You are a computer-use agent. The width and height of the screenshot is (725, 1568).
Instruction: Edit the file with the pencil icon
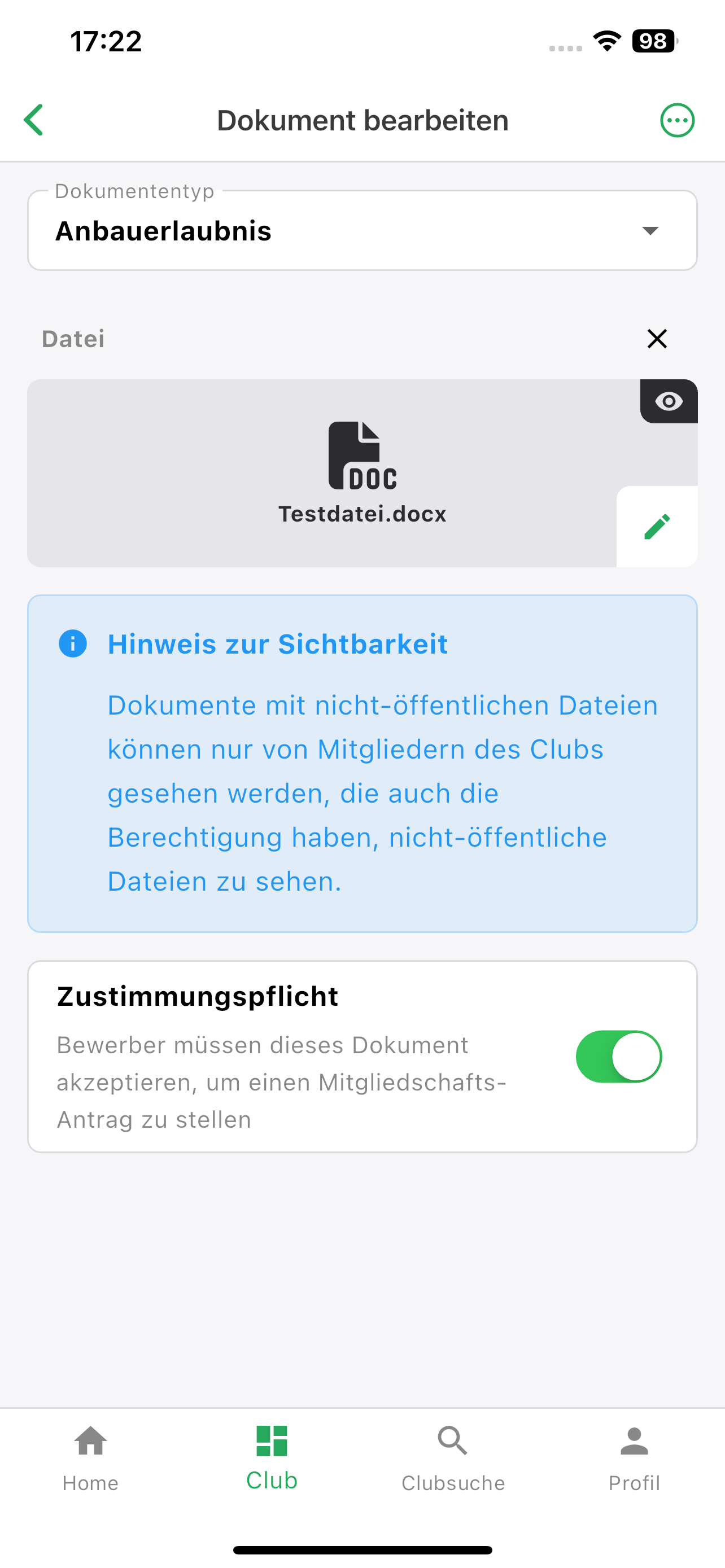click(657, 527)
